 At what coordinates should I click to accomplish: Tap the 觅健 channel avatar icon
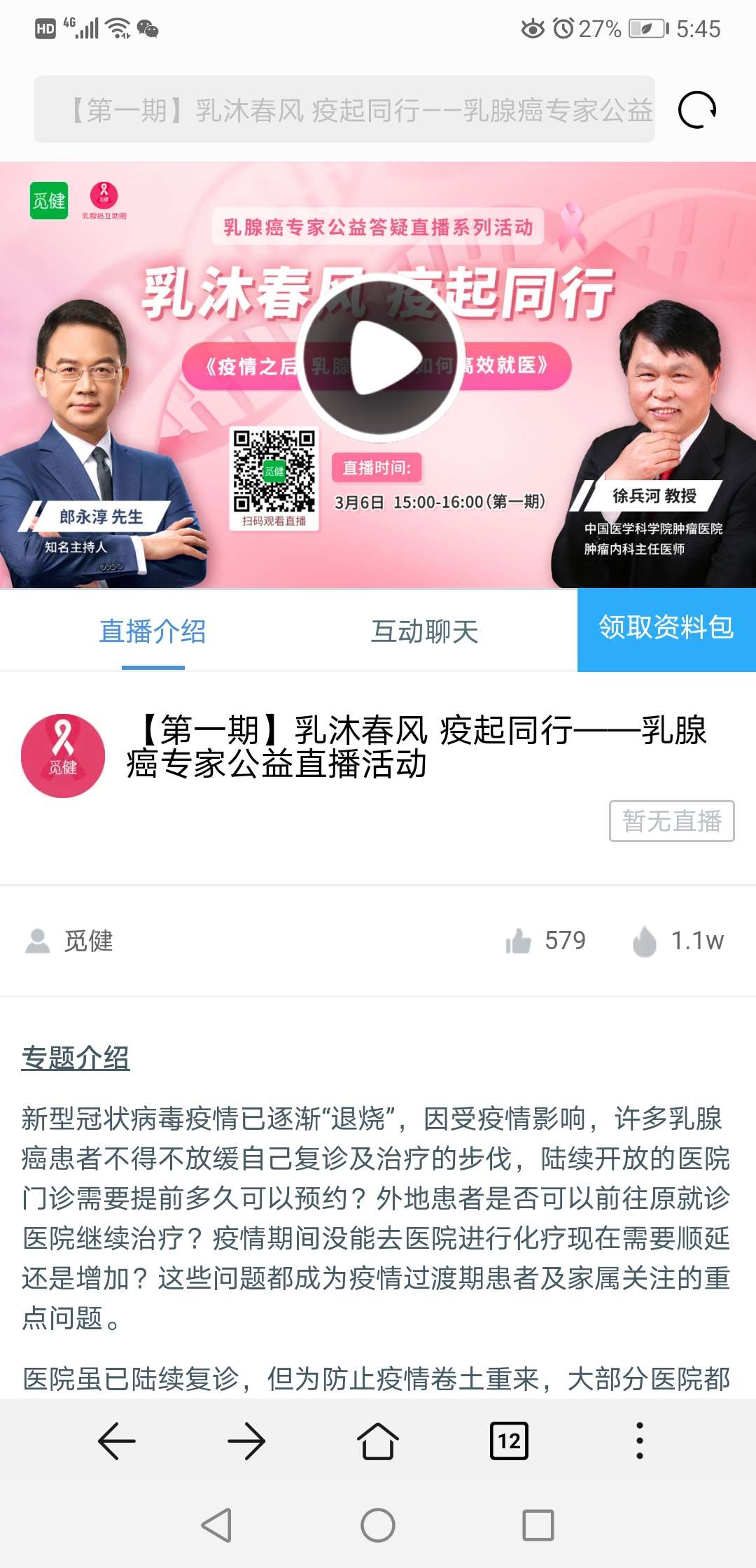coord(64,755)
